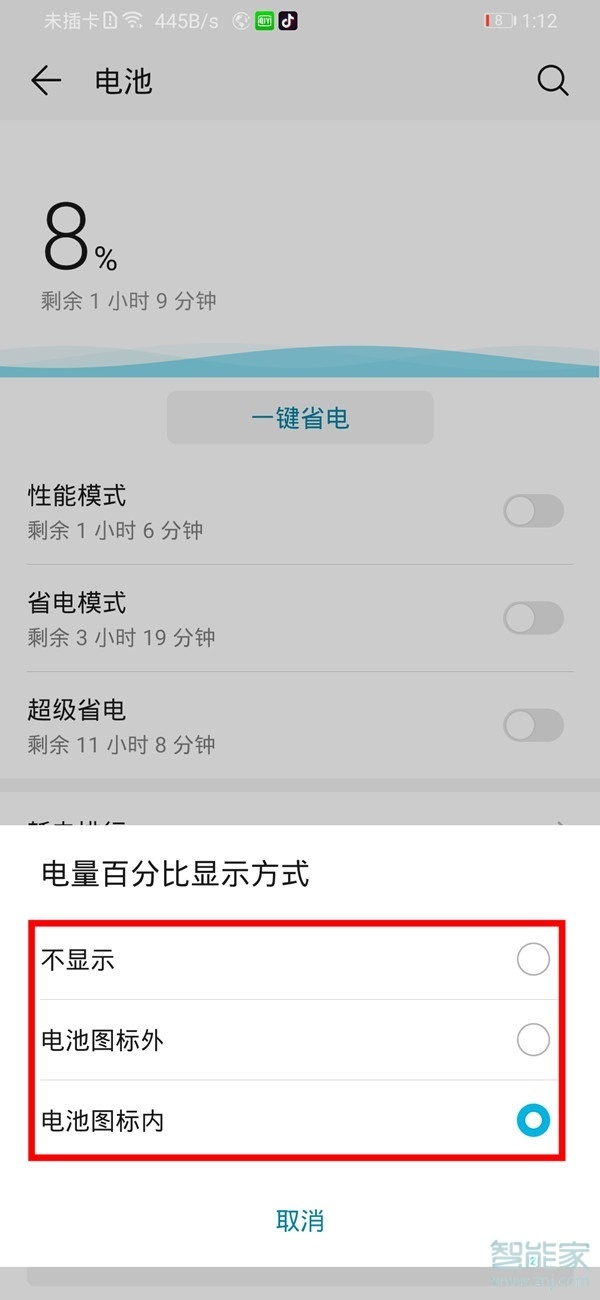Screen dimensions: 600x1300
Task: Enable 省电模式 switch
Action: [533, 619]
